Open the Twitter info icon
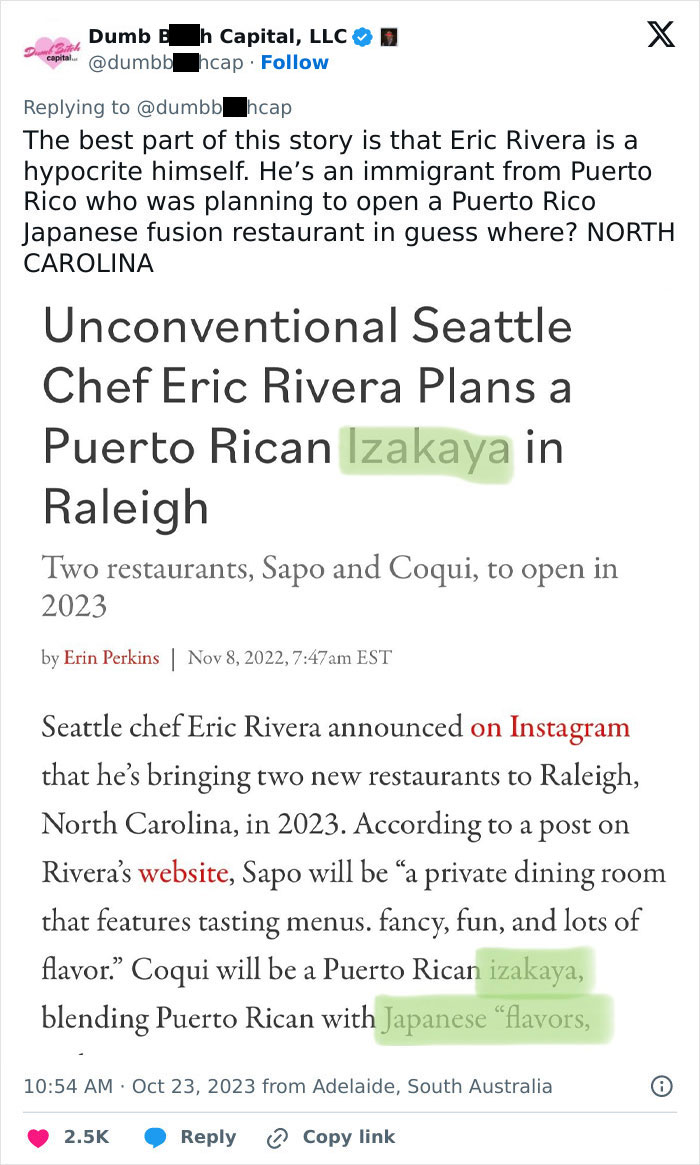Screen dimensions: 700x1165 [661, 1086]
